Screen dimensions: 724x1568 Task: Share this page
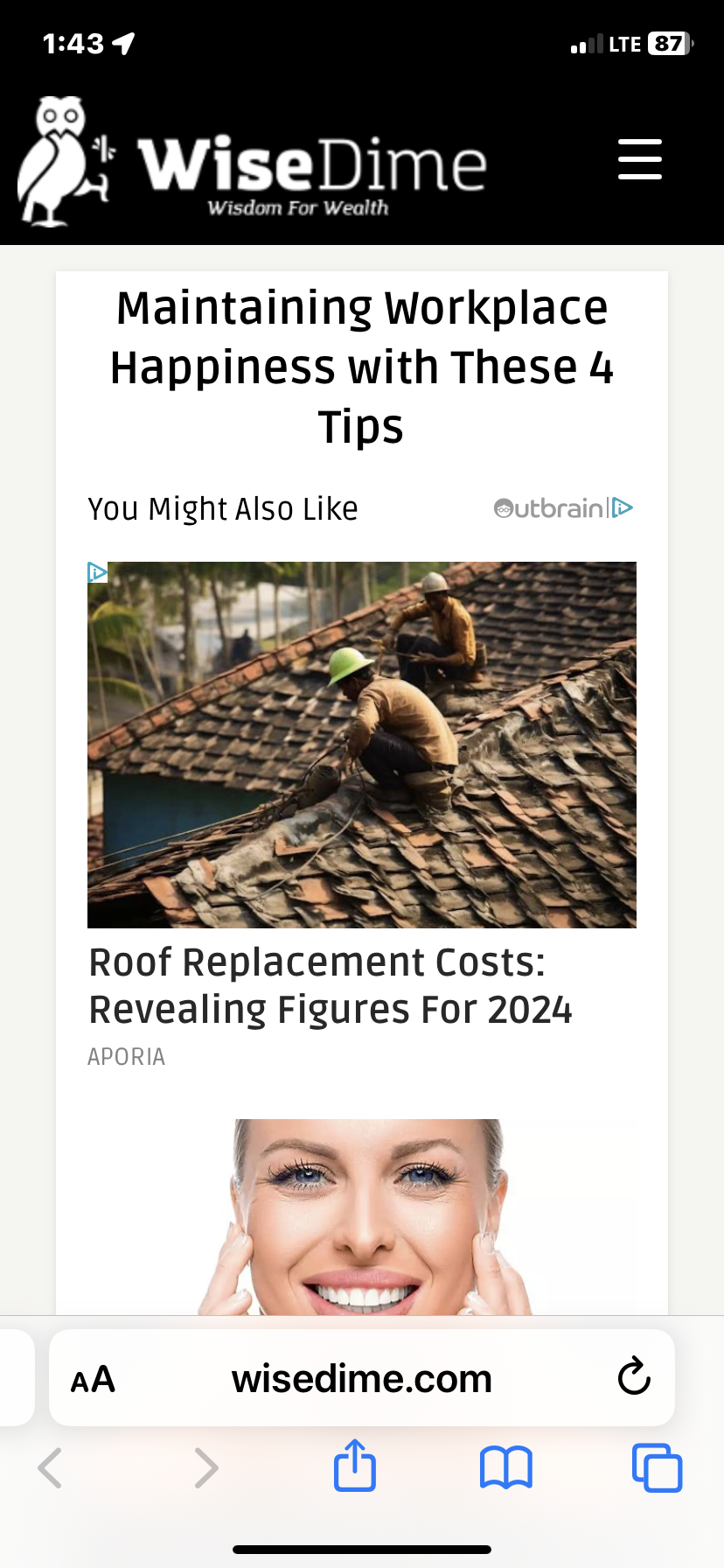pyautogui.click(x=355, y=1466)
